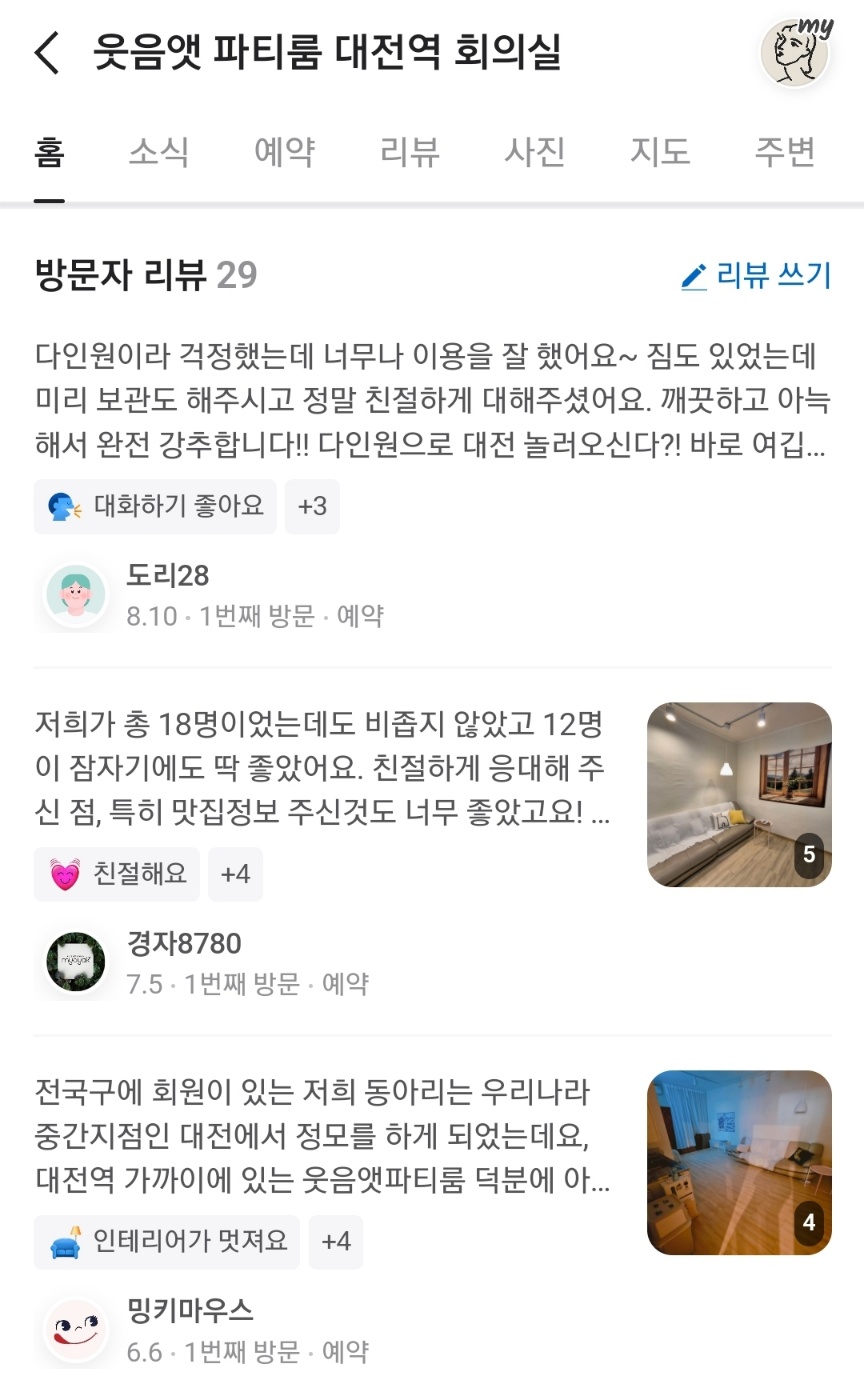Switch to the 예약 tab
This screenshot has height=1396, width=864.
click(x=284, y=153)
